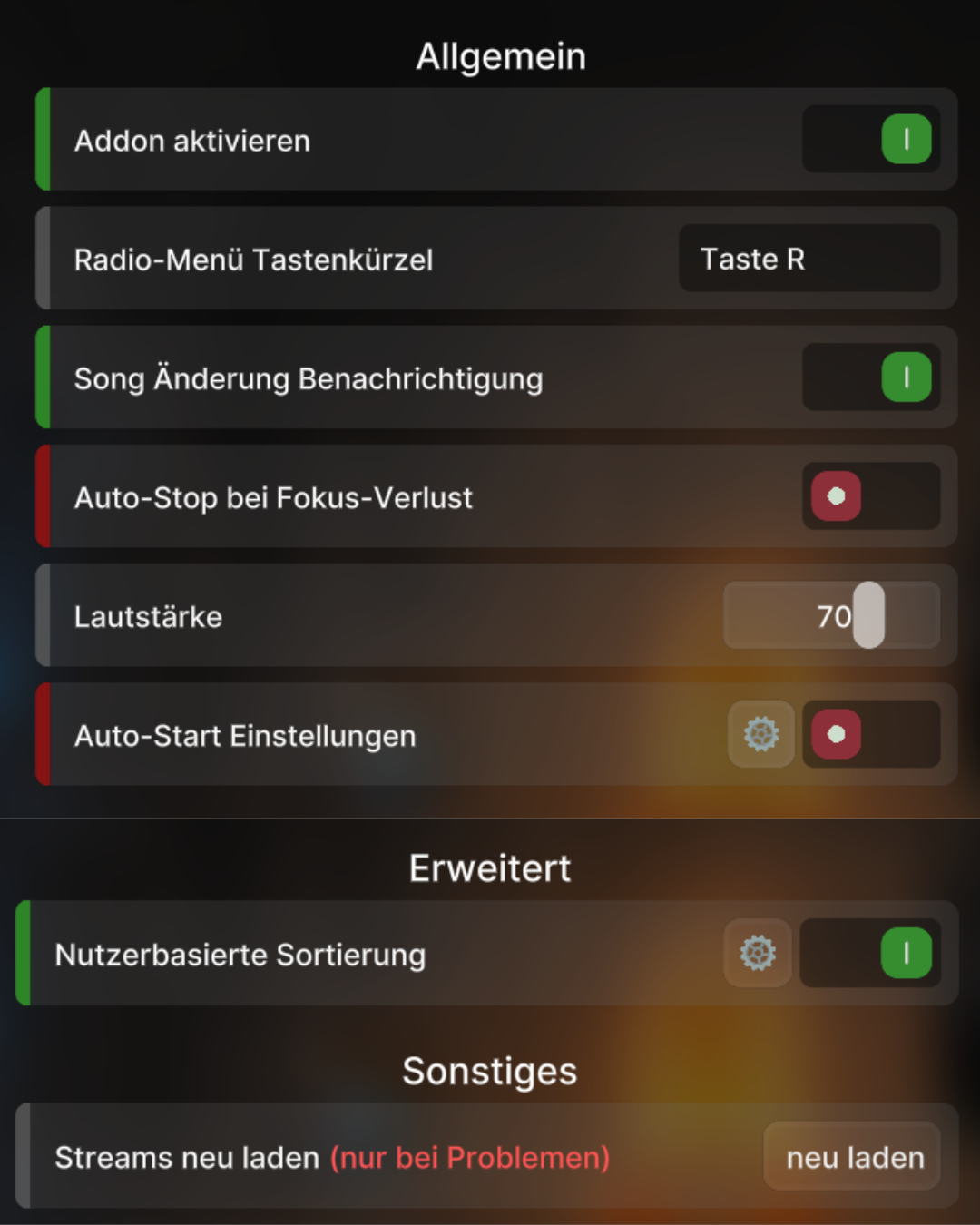The width and height of the screenshot is (980, 1225).
Task: Open Auto-Start Einstellungen gear settings
Action: pos(760,735)
